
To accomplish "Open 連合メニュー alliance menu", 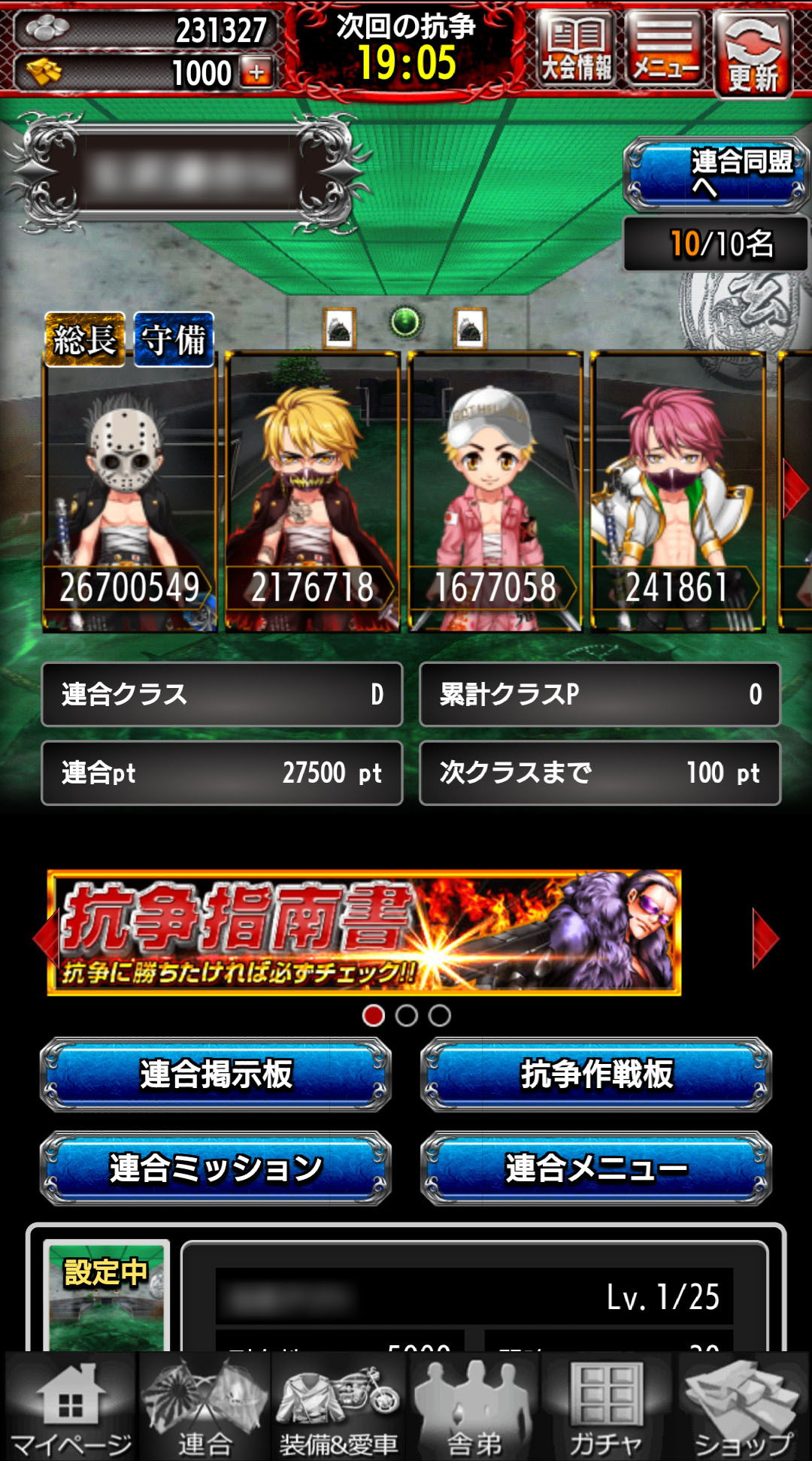I will point(596,1168).
